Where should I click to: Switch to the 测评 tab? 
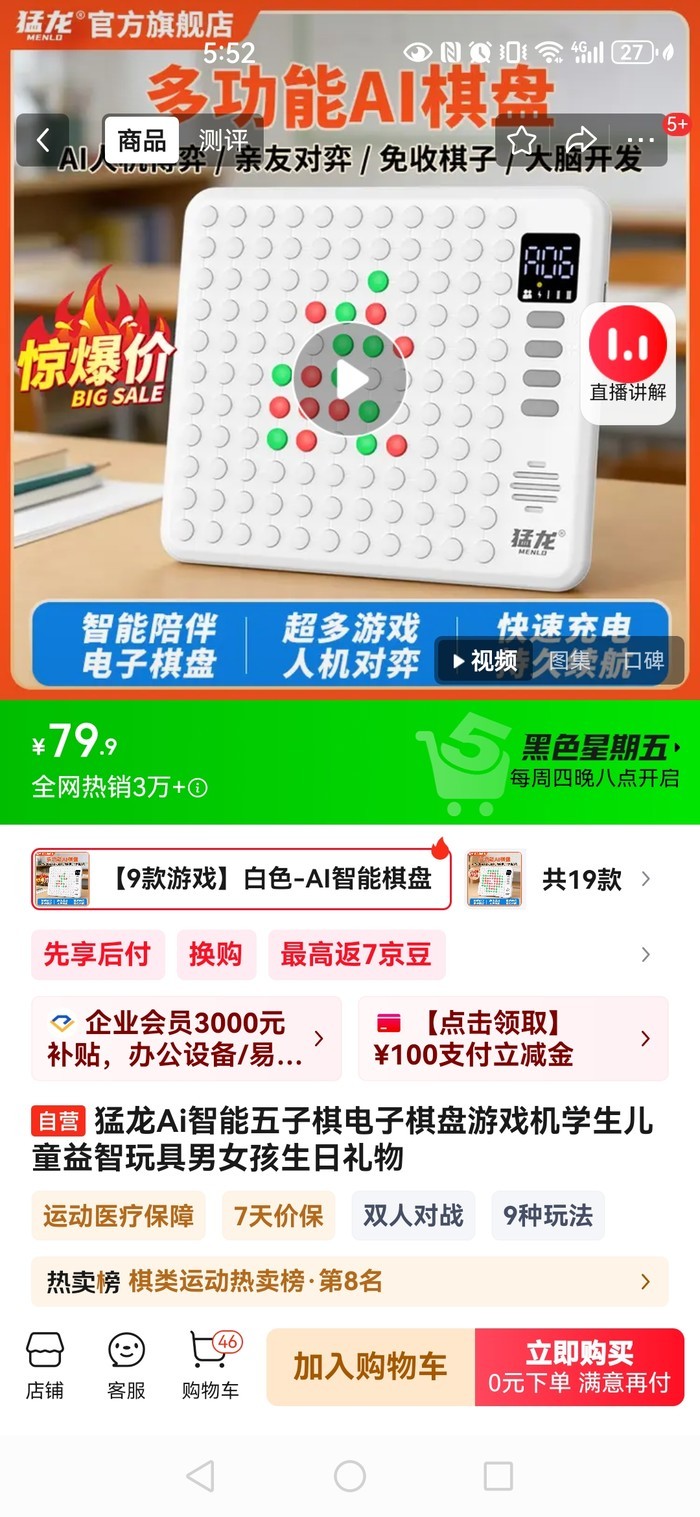[x=222, y=140]
